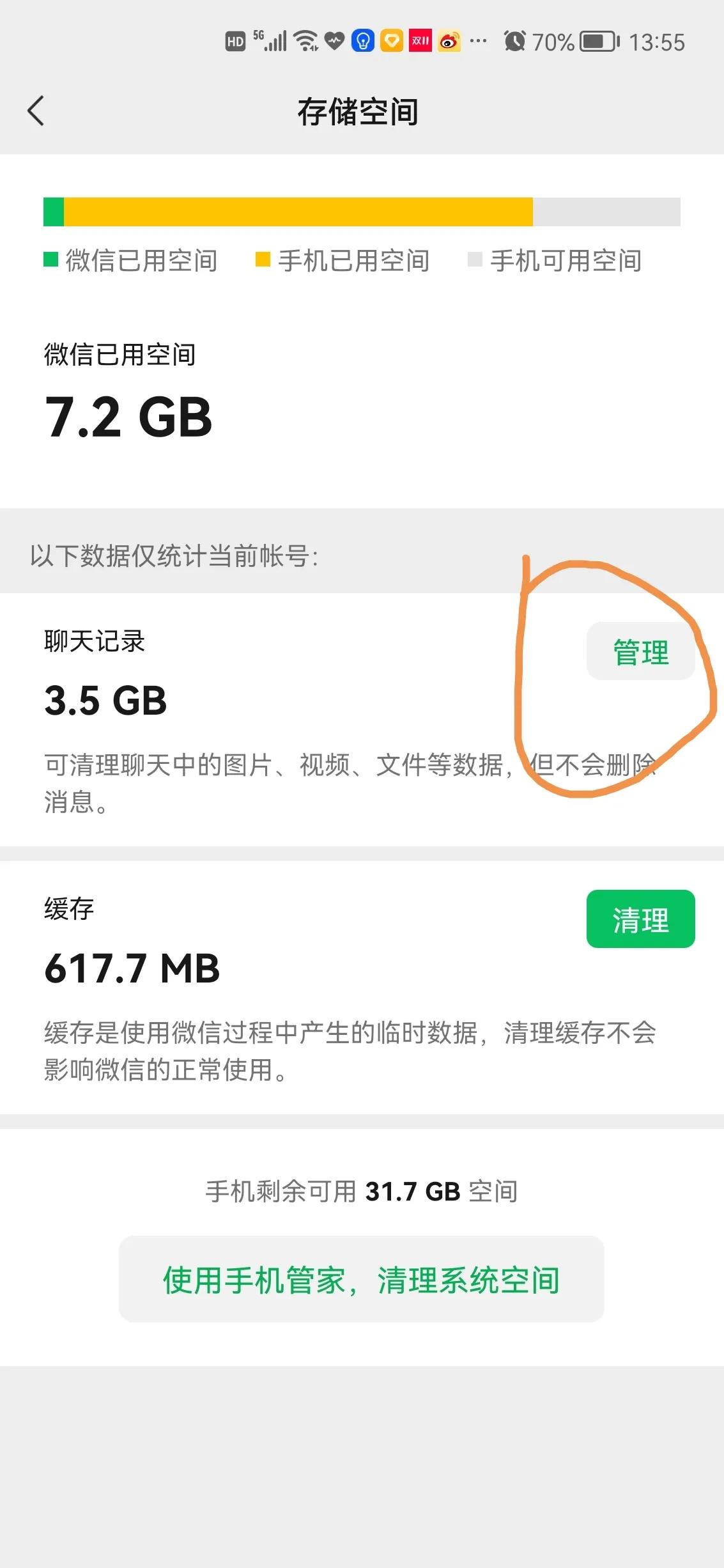The height and width of the screenshot is (1568, 724).
Task: Tap the clock showing 13:55
Action: pos(658,41)
